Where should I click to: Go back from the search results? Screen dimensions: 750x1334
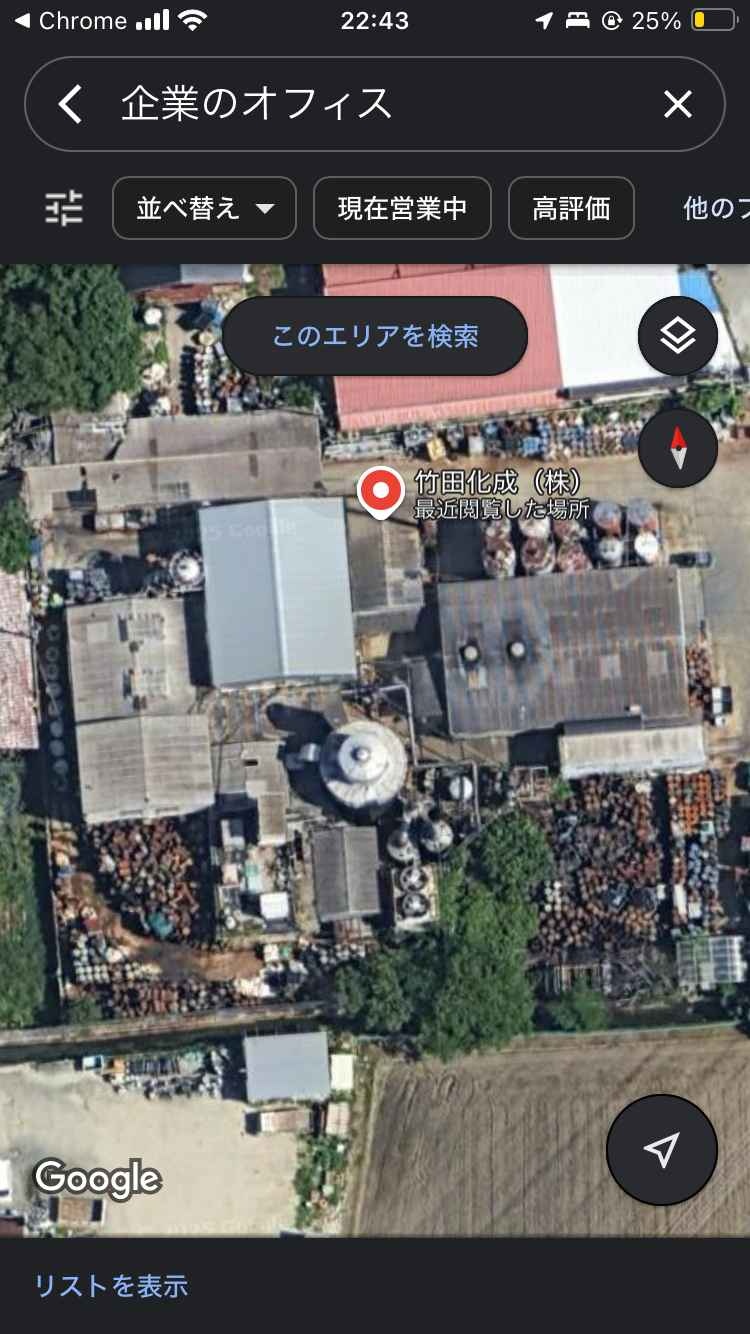[x=70, y=104]
